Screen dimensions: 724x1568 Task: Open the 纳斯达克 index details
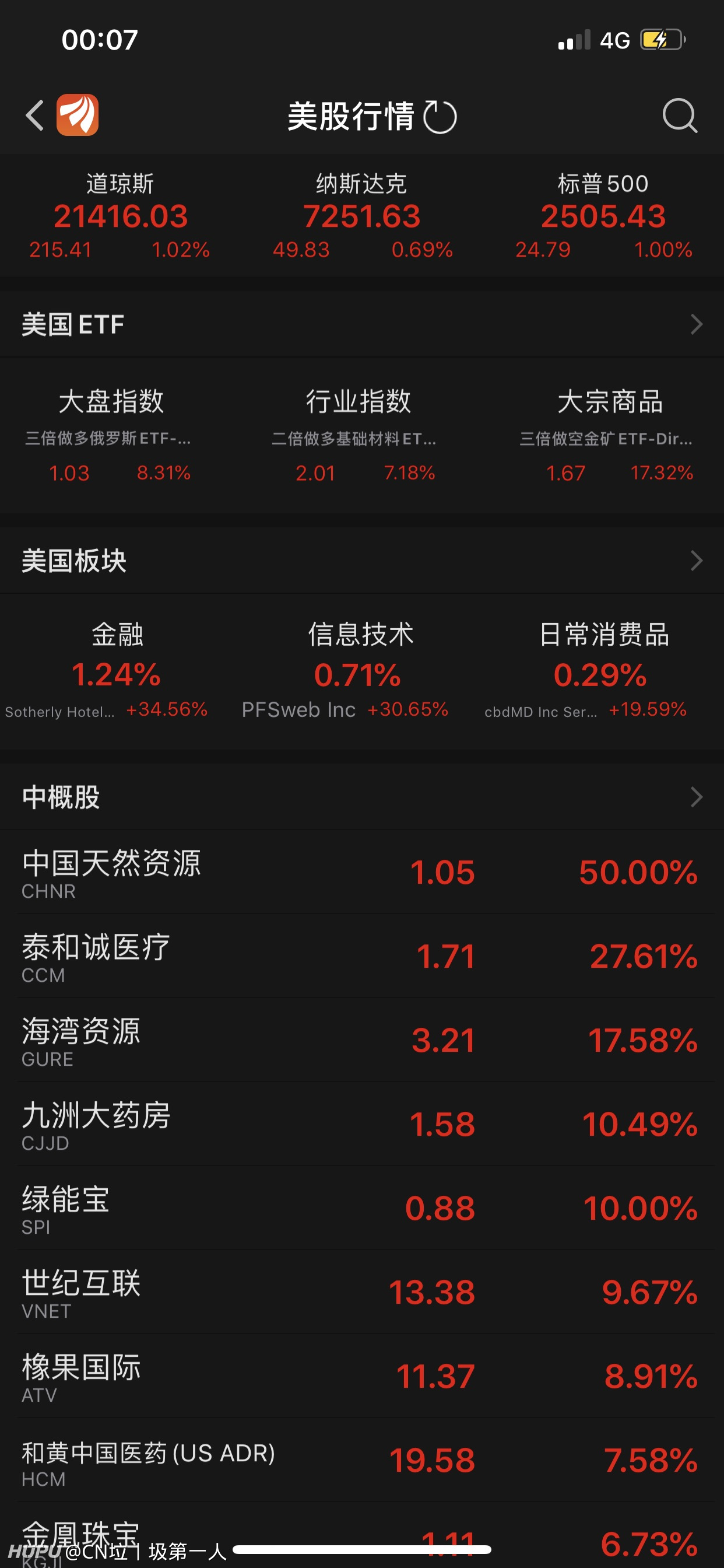click(x=362, y=216)
